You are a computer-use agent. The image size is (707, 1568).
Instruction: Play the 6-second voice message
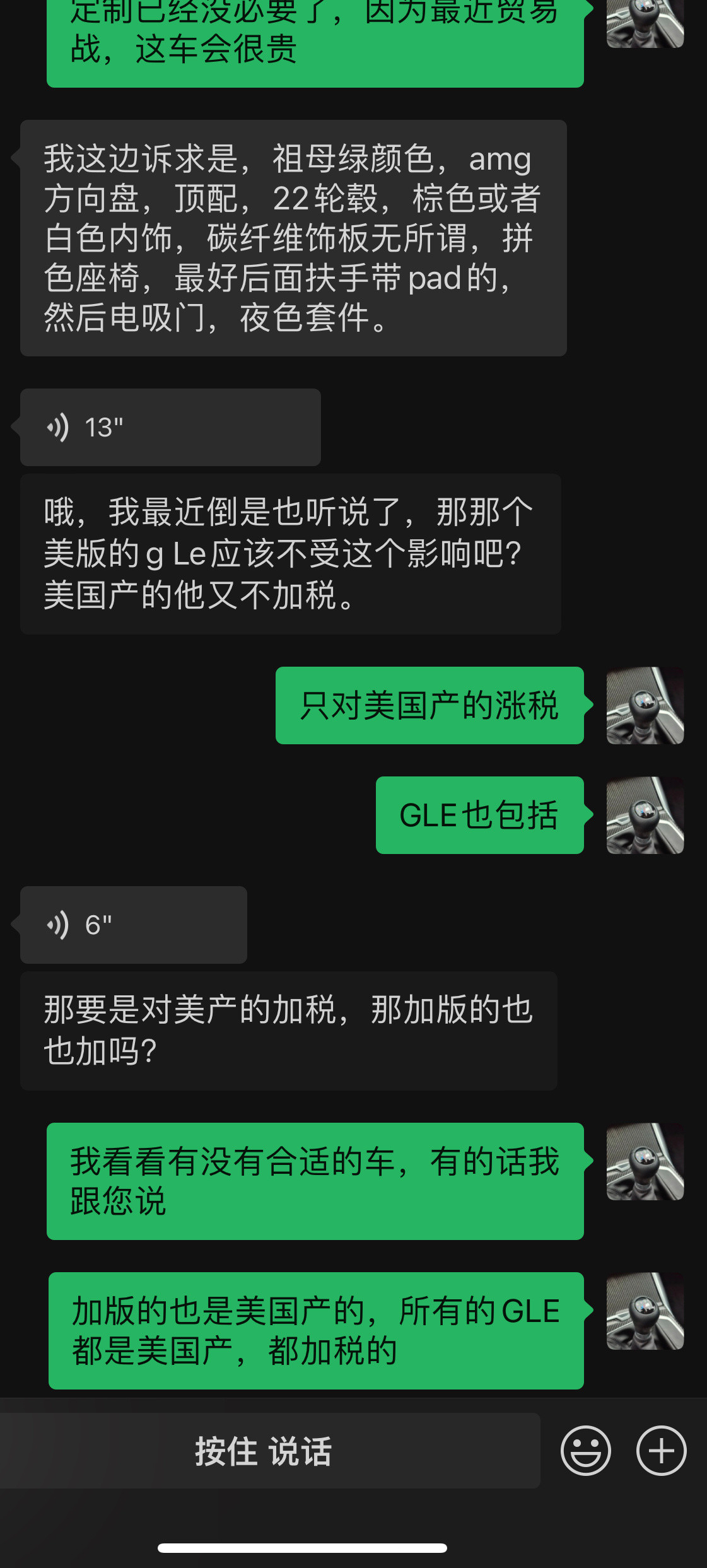point(134,925)
